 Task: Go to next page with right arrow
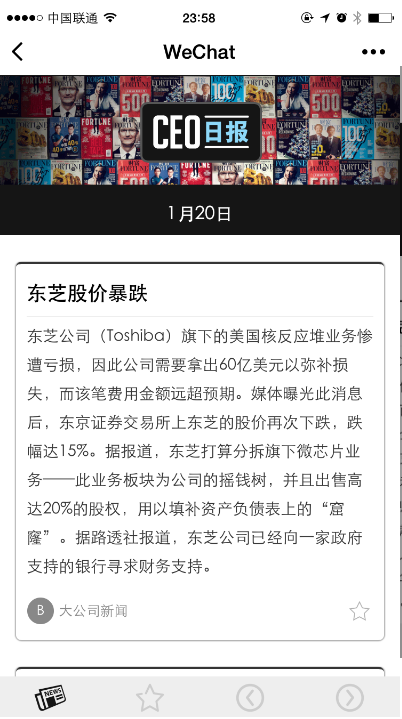[350, 698]
